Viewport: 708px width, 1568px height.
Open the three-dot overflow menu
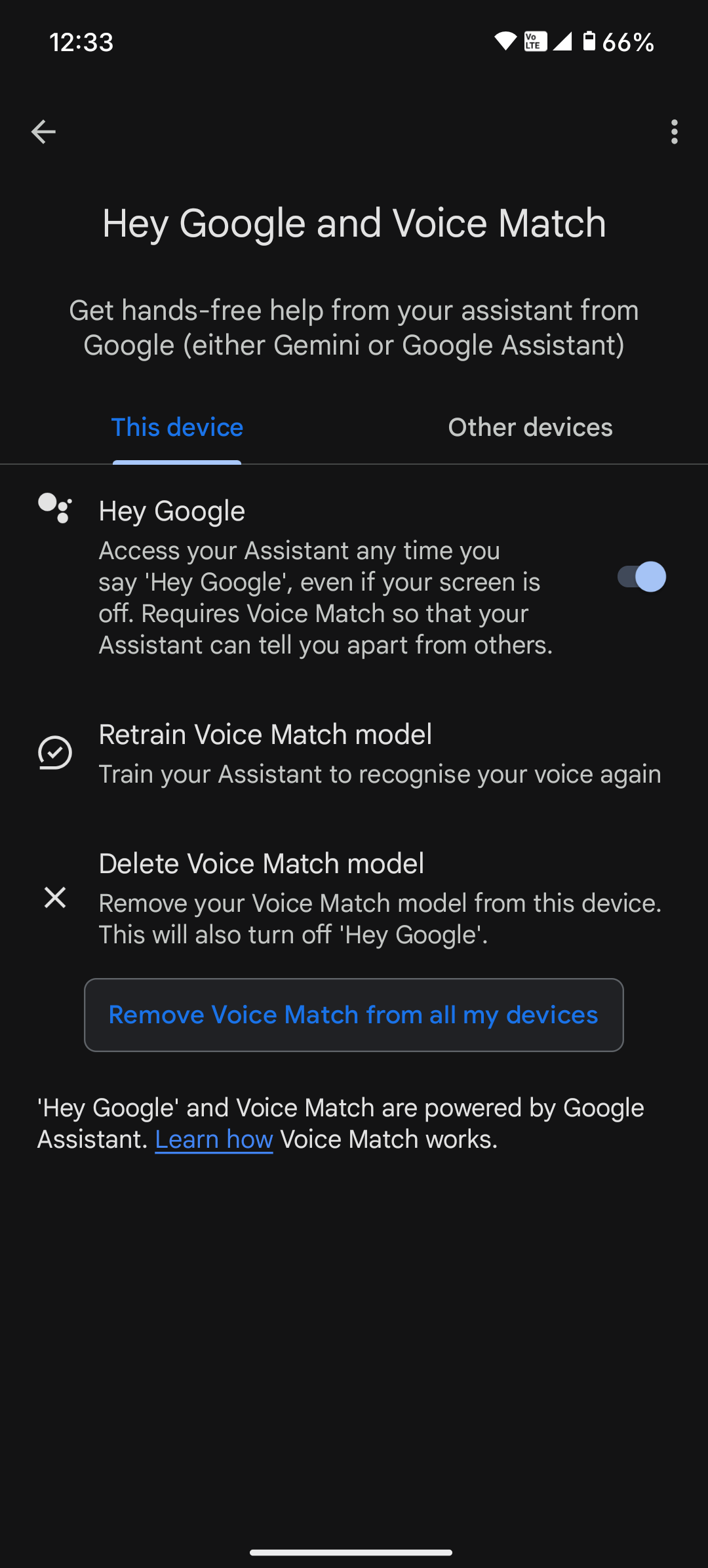click(x=674, y=132)
